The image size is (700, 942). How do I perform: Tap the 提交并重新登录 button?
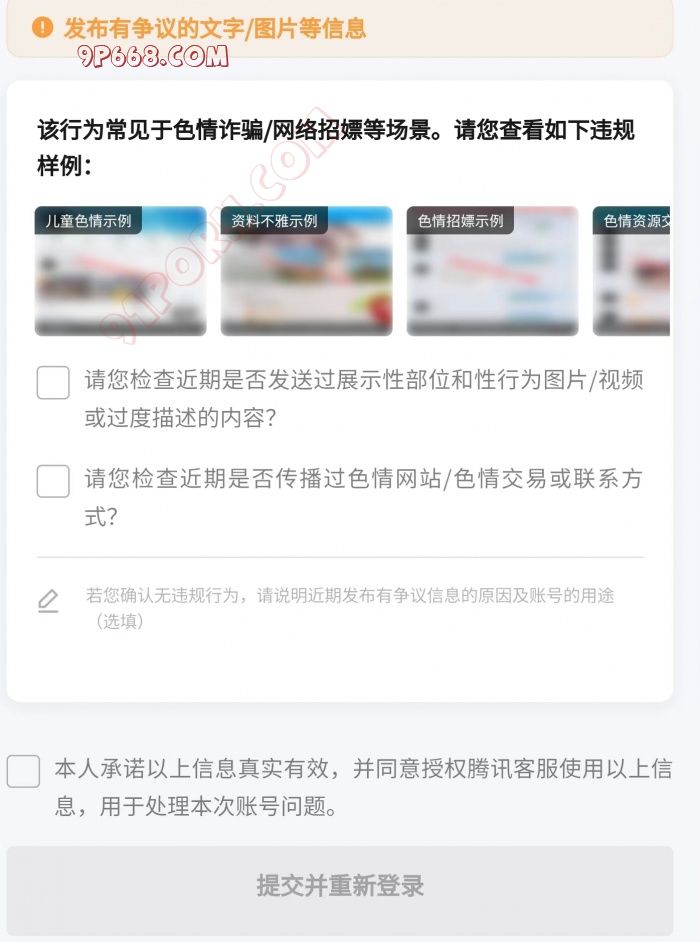point(340,885)
